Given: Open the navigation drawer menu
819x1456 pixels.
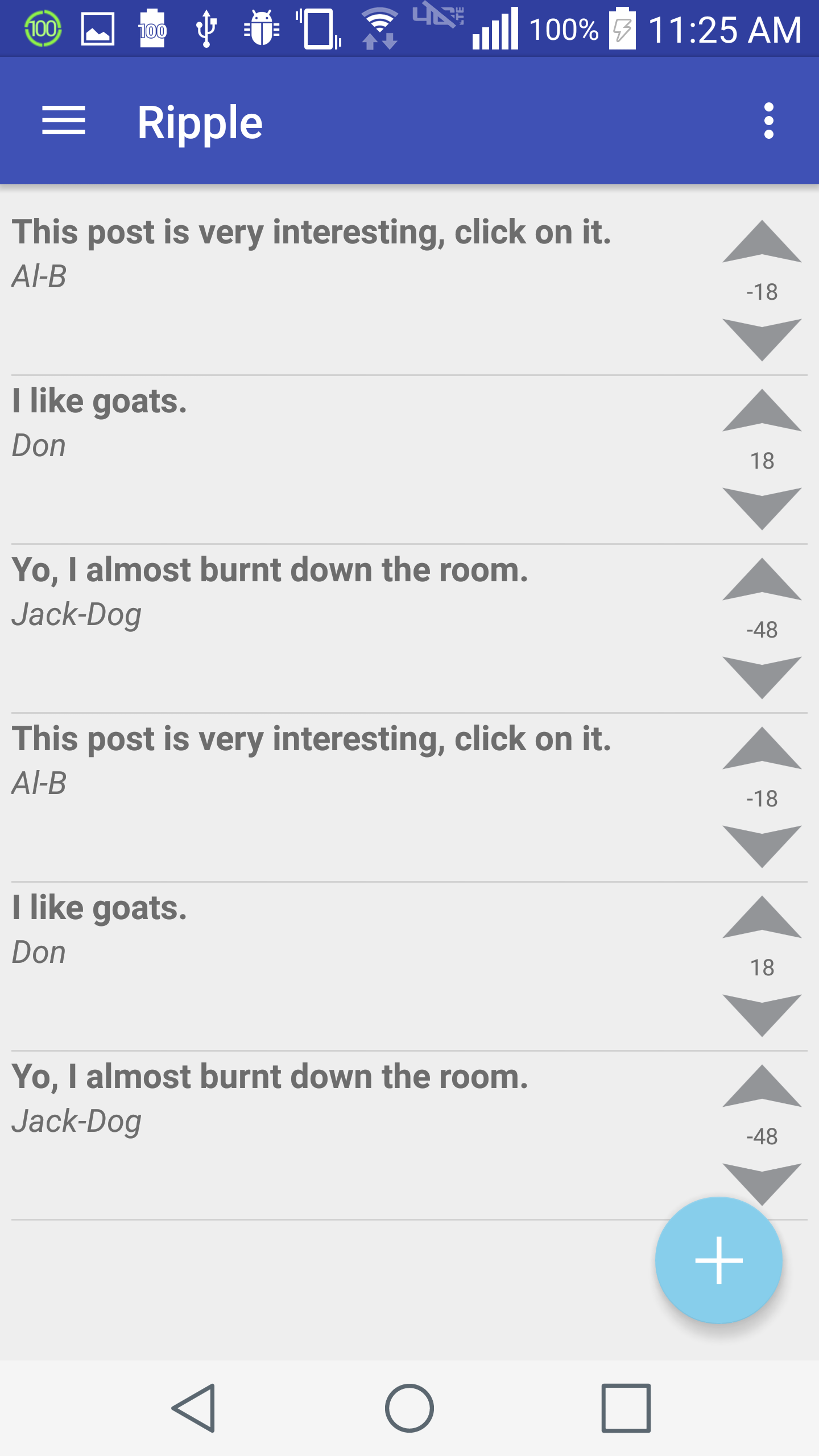Looking at the screenshot, I should point(64,121).
